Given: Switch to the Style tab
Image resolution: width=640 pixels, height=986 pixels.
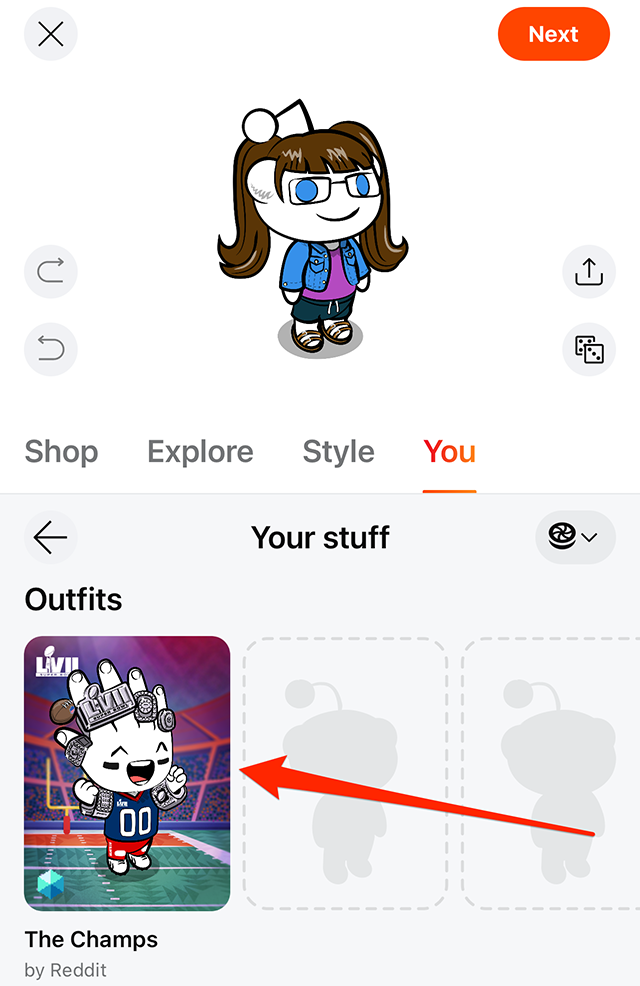Looking at the screenshot, I should (x=338, y=452).
